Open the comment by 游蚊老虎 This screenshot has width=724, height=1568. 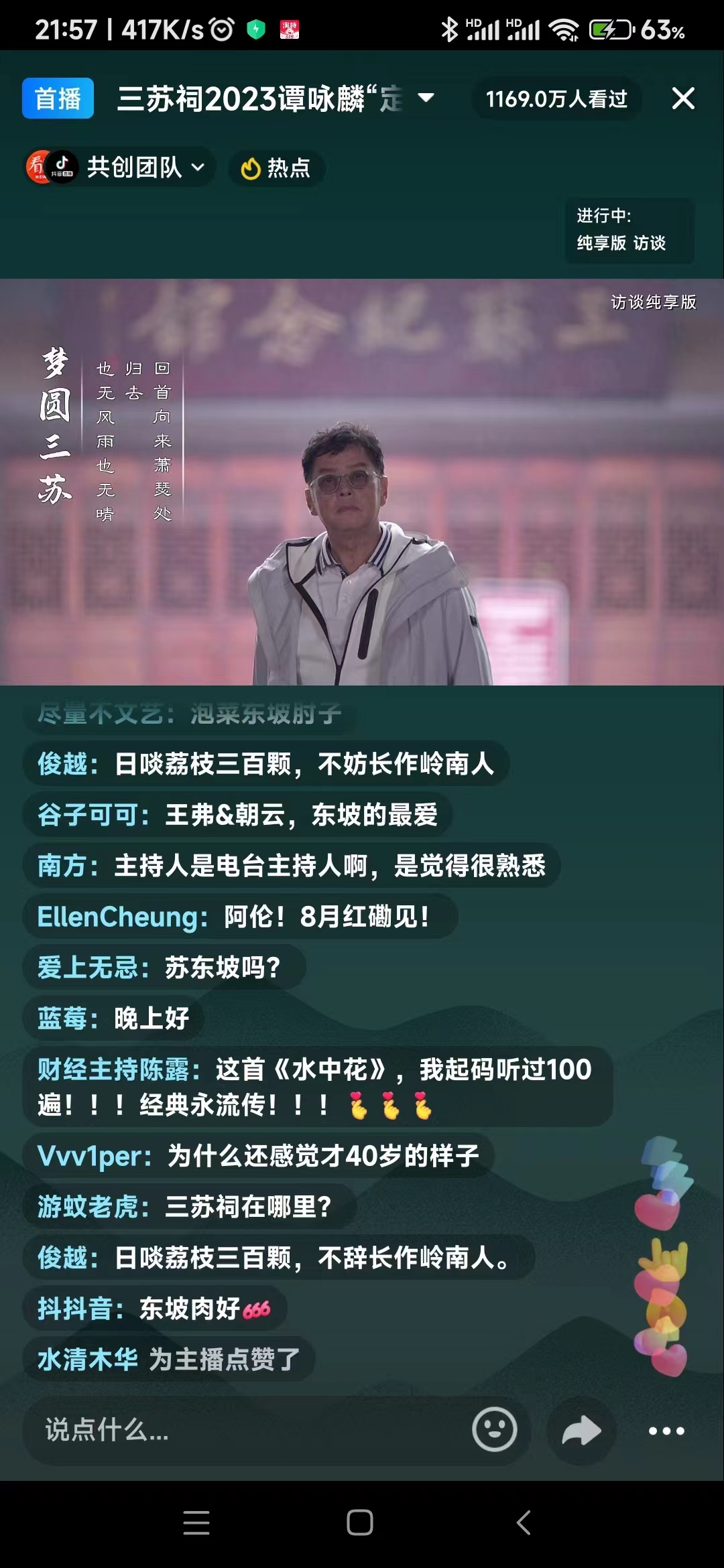tap(188, 1207)
